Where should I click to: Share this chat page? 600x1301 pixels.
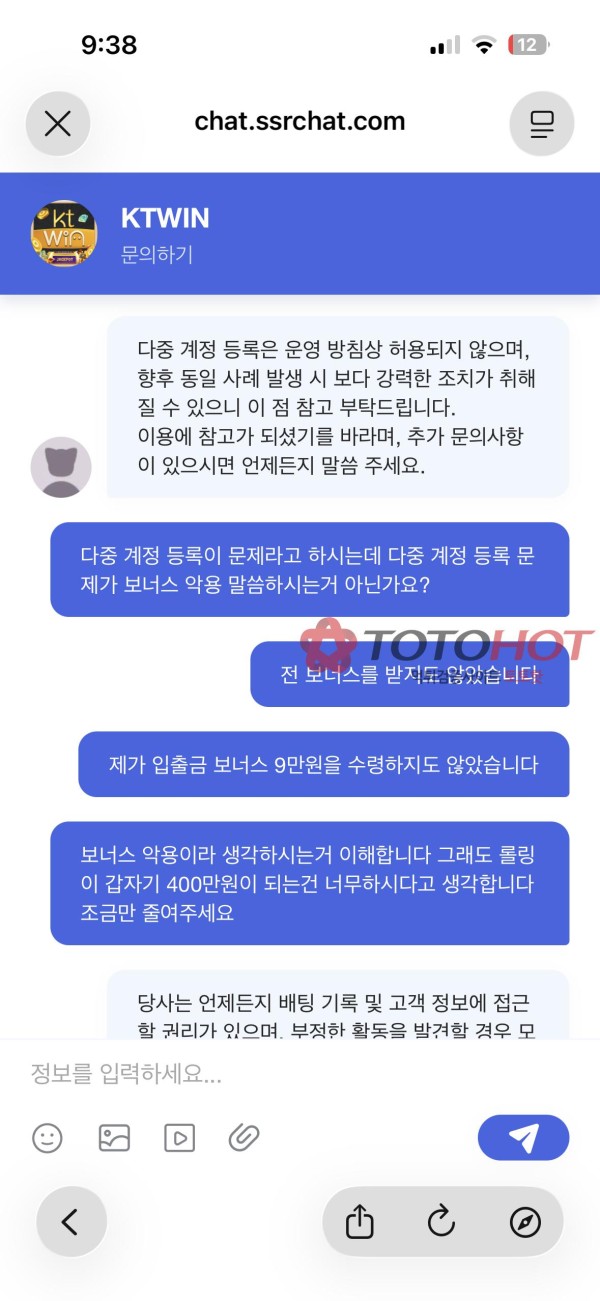coord(360,1221)
